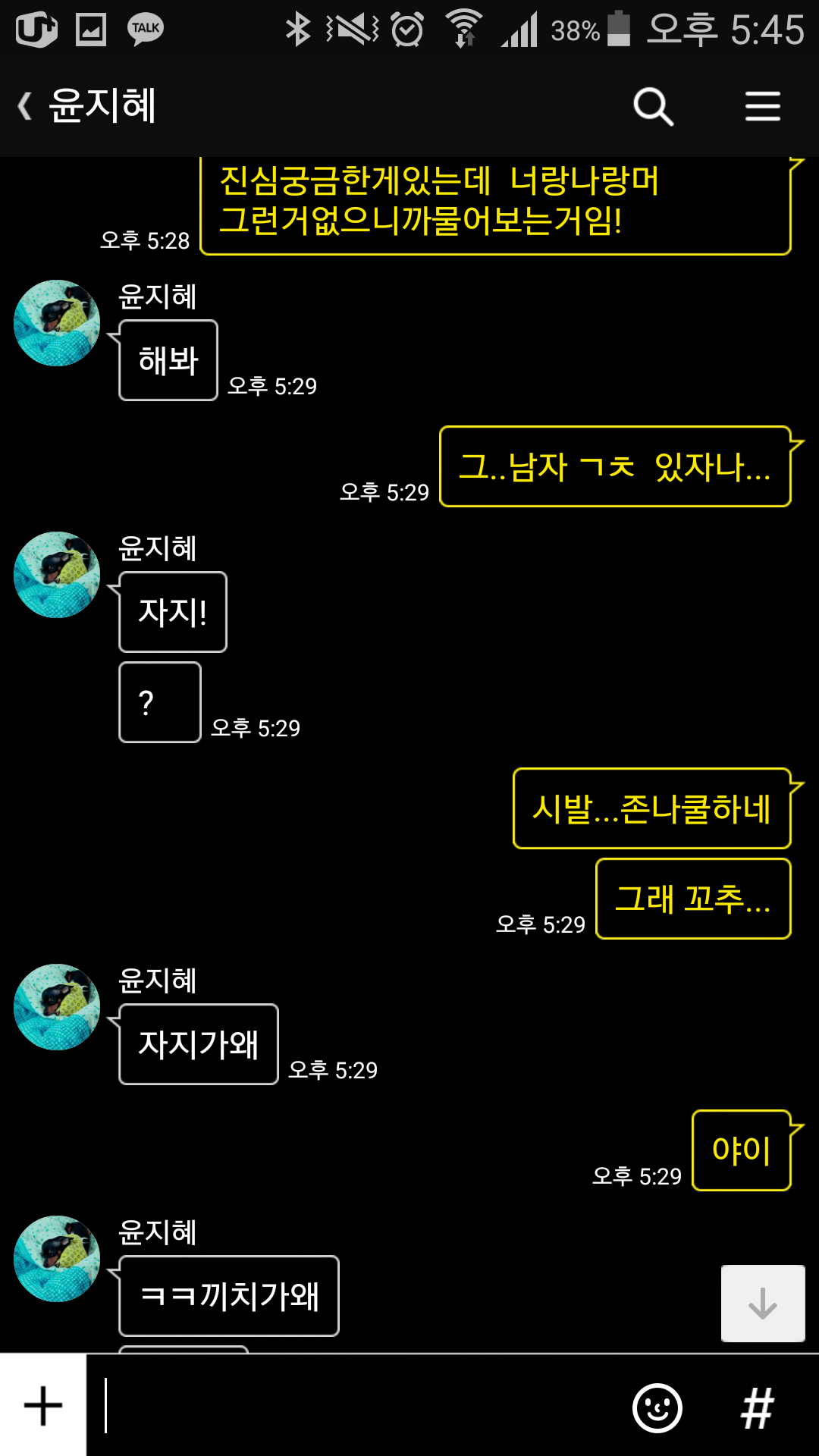Open 윤지혜's profile picture beside 해봐
The height and width of the screenshot is (1456, 819).
coord(57,324)
